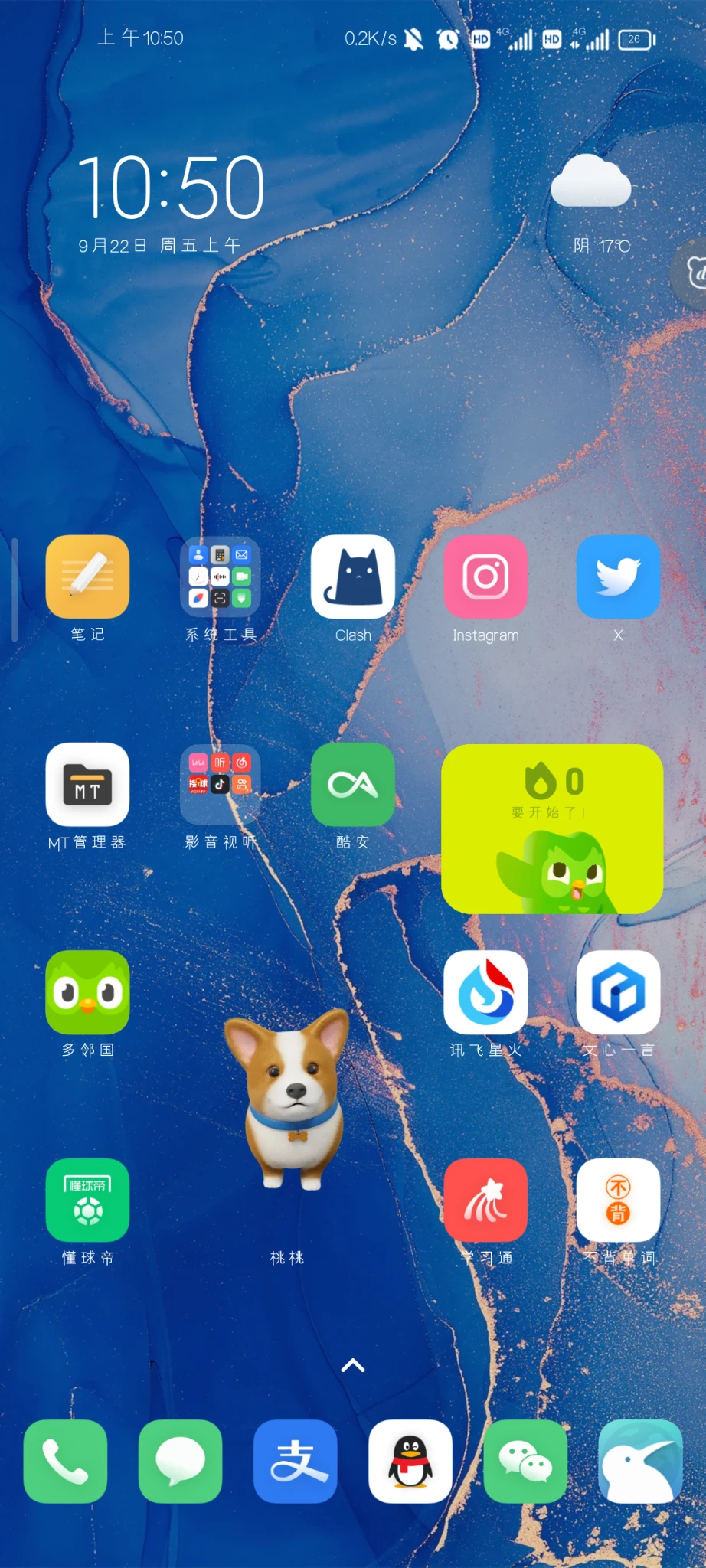Open MT管理器 file manager
This screenshot has width=706, height=1568.
click(87, 785)
